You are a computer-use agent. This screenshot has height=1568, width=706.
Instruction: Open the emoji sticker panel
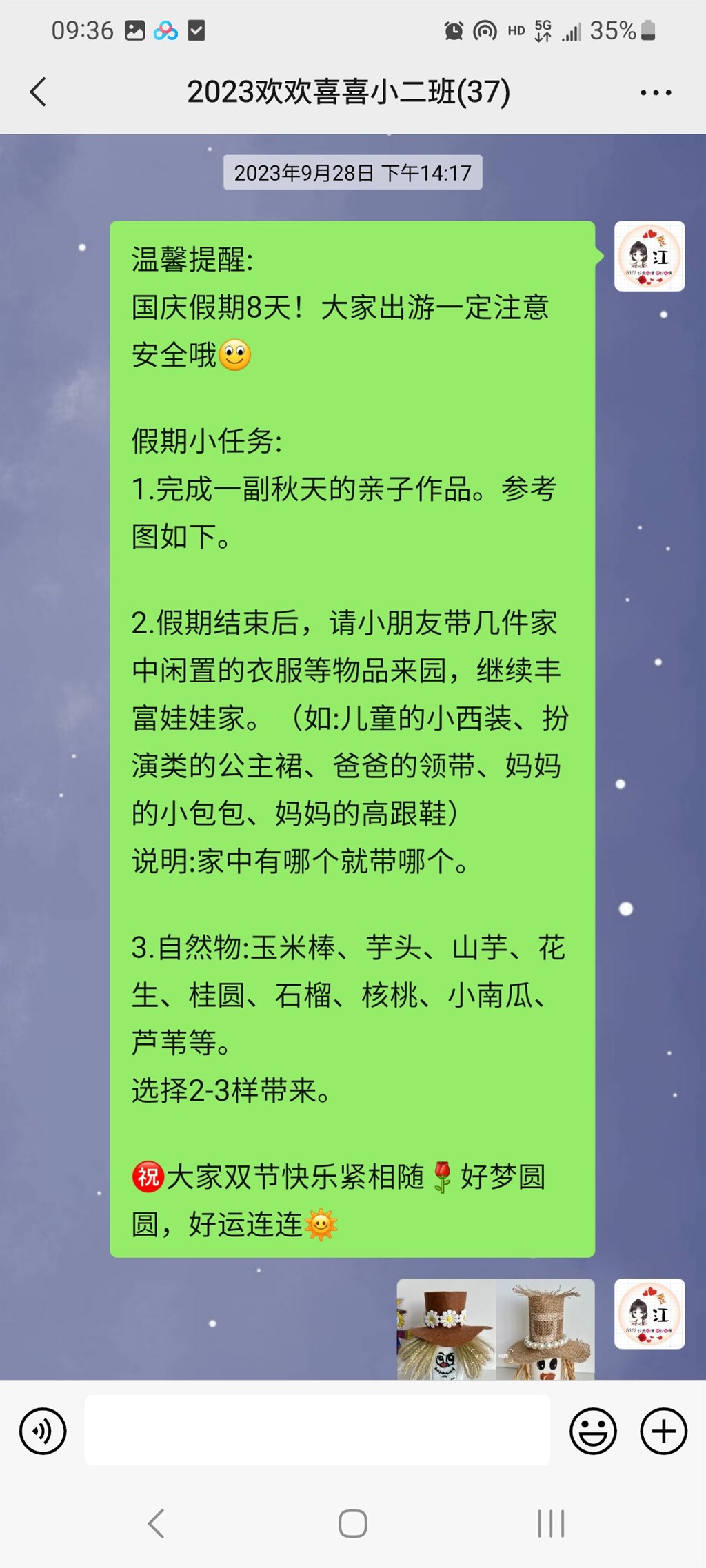pyautogui.click(x=592, y=1432)
